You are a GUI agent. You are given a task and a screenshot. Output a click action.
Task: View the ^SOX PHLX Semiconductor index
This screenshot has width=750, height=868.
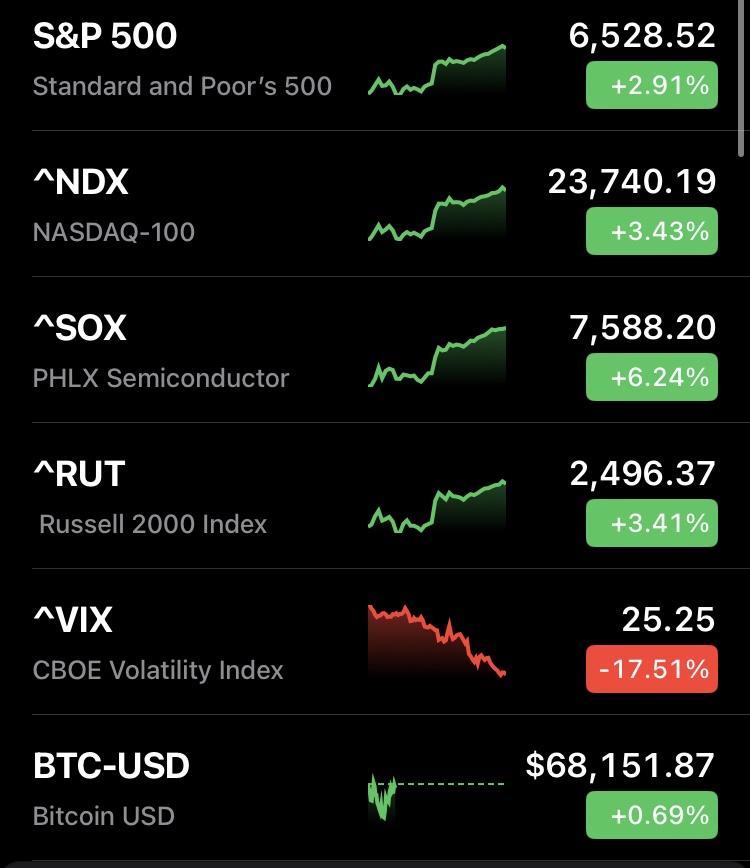180,352
